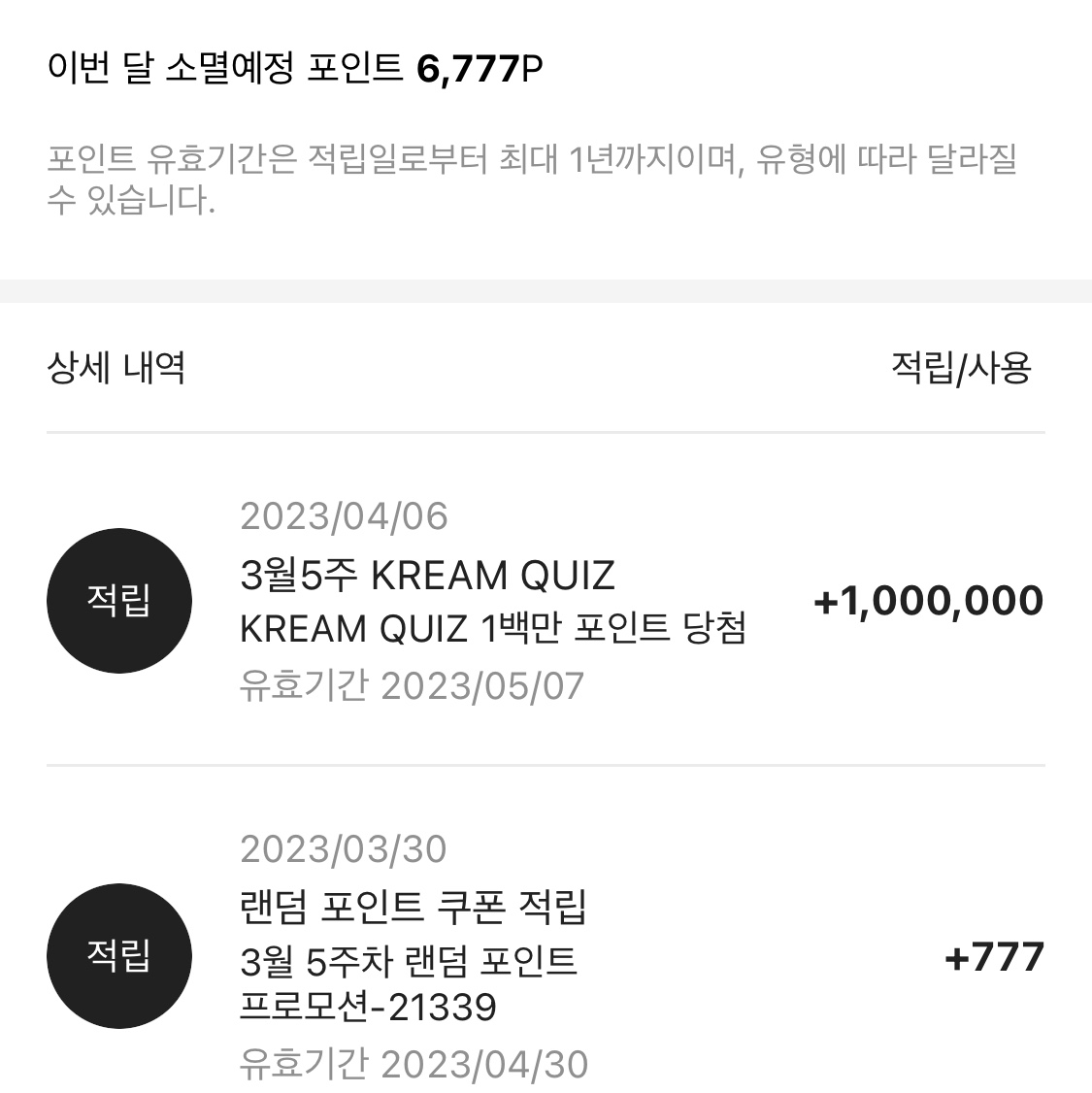
Task: Click the circular black 적립 indicator near +1,000,000
Action: (118, 600)
